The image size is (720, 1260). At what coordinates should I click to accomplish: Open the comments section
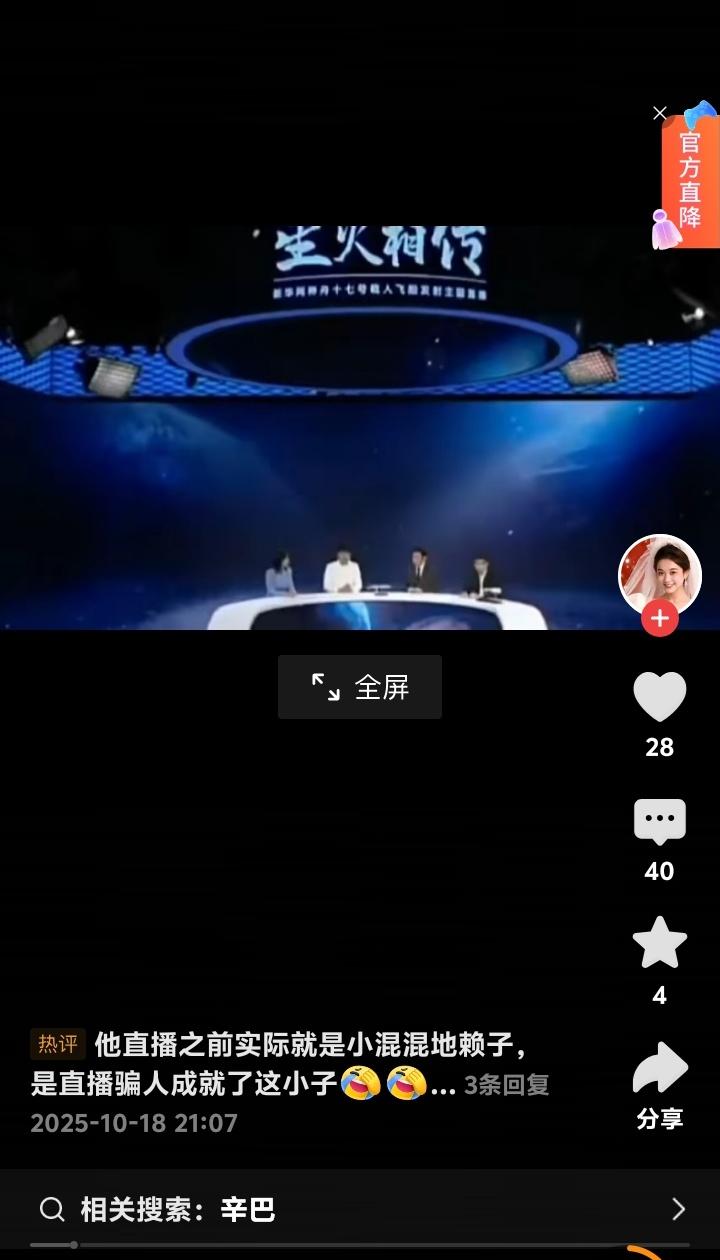click(x=659, y=822)
